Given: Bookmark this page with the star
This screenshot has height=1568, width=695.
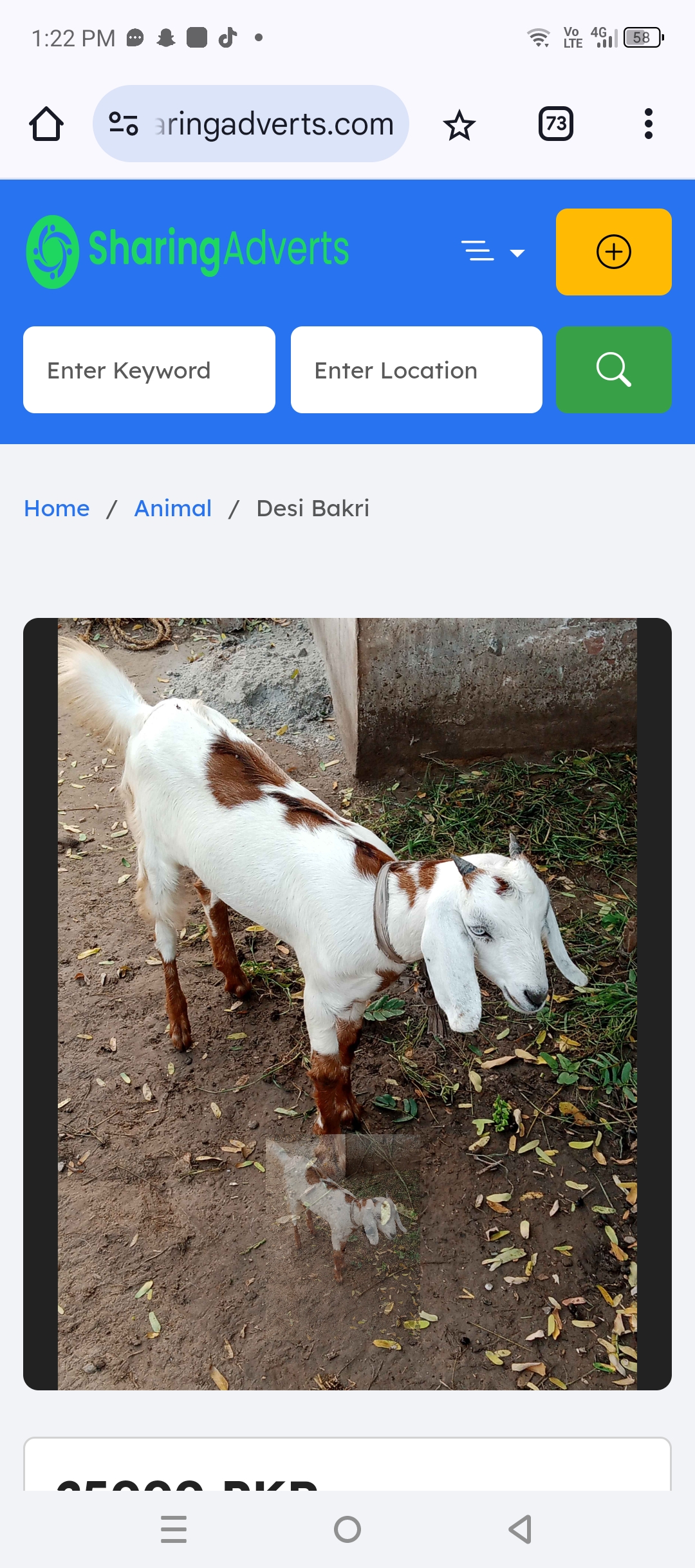Looking at the screenshot, I should point(459,124).
